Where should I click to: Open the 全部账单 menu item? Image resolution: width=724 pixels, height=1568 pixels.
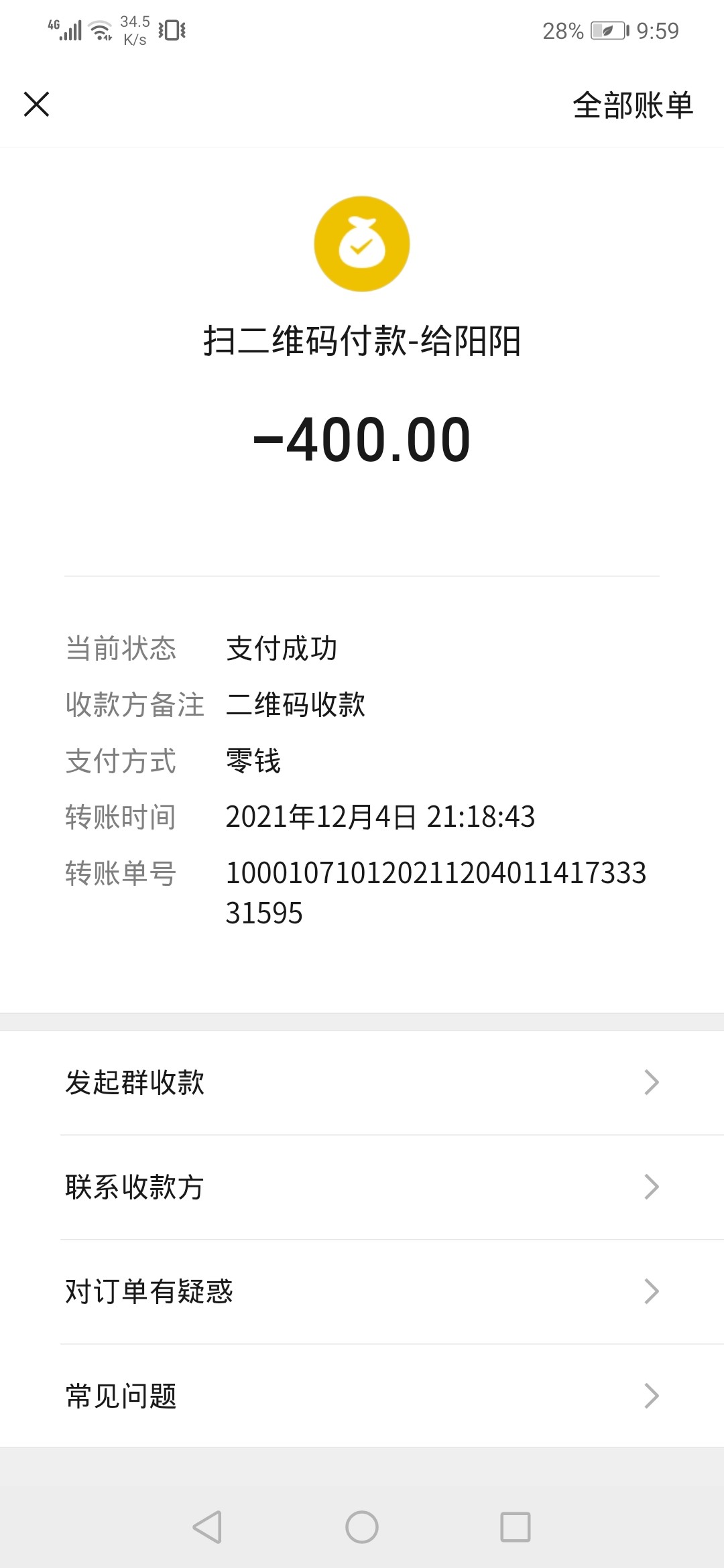pos(633,105)
